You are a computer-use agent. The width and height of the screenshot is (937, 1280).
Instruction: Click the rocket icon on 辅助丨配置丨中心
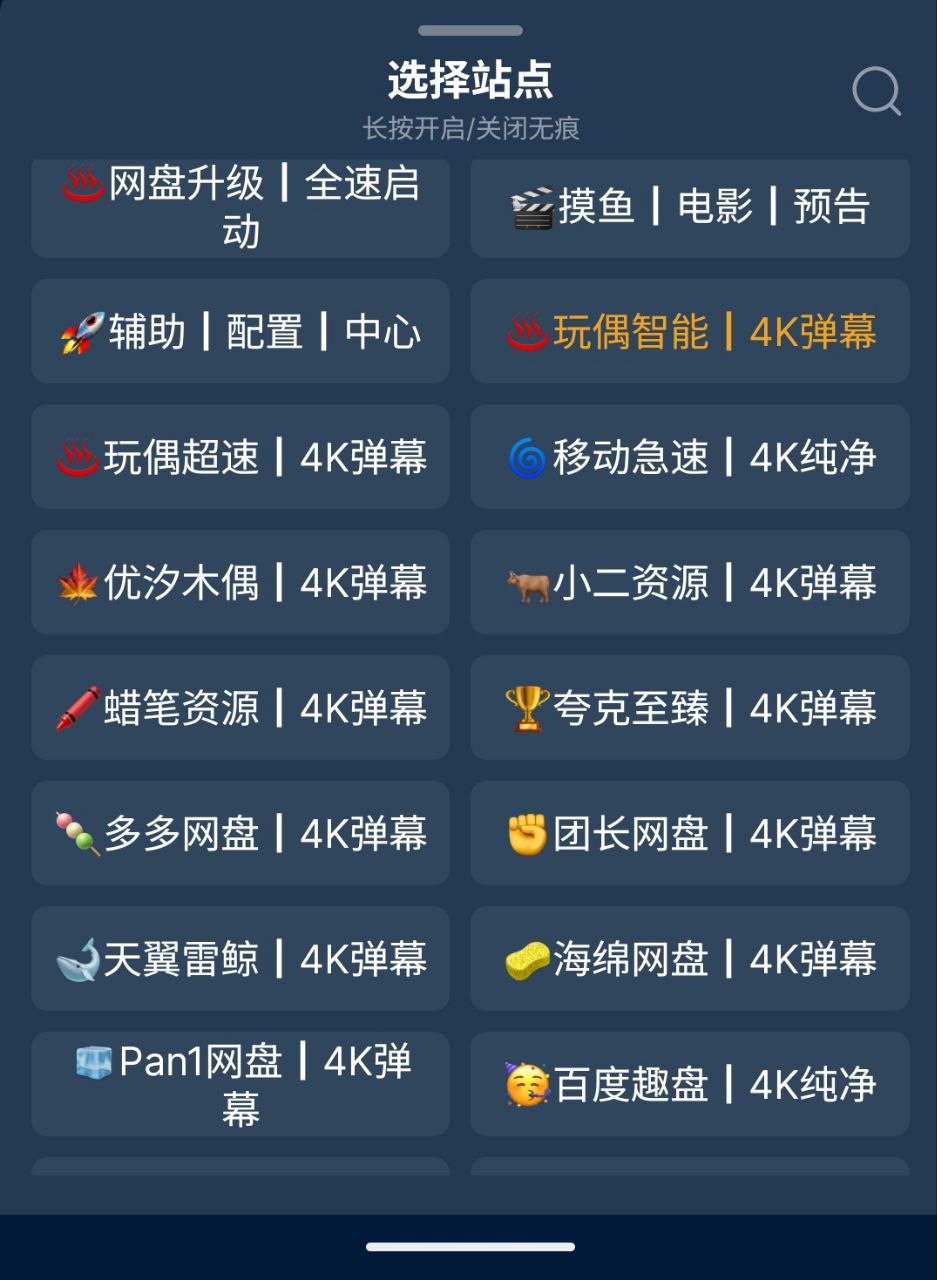tap(86, 333)
